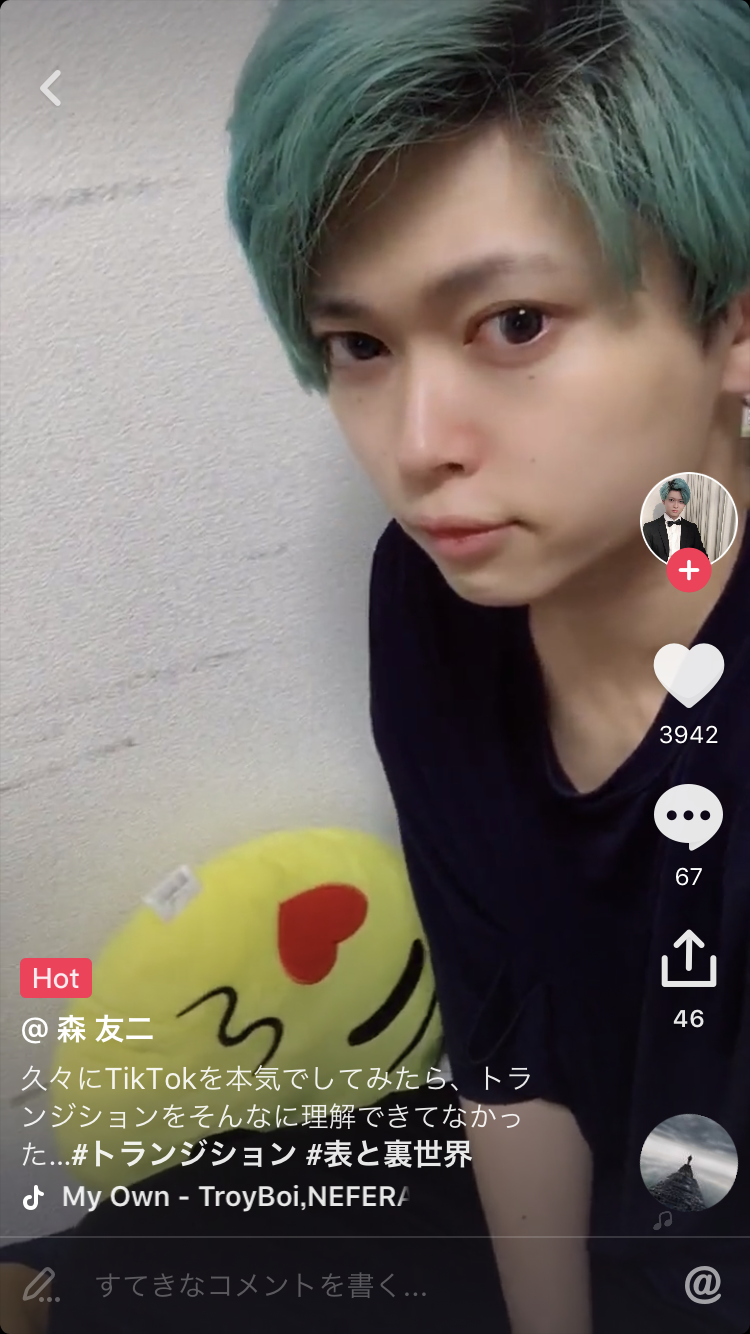Open the #トランジション hashtag

coord(185,1155)
